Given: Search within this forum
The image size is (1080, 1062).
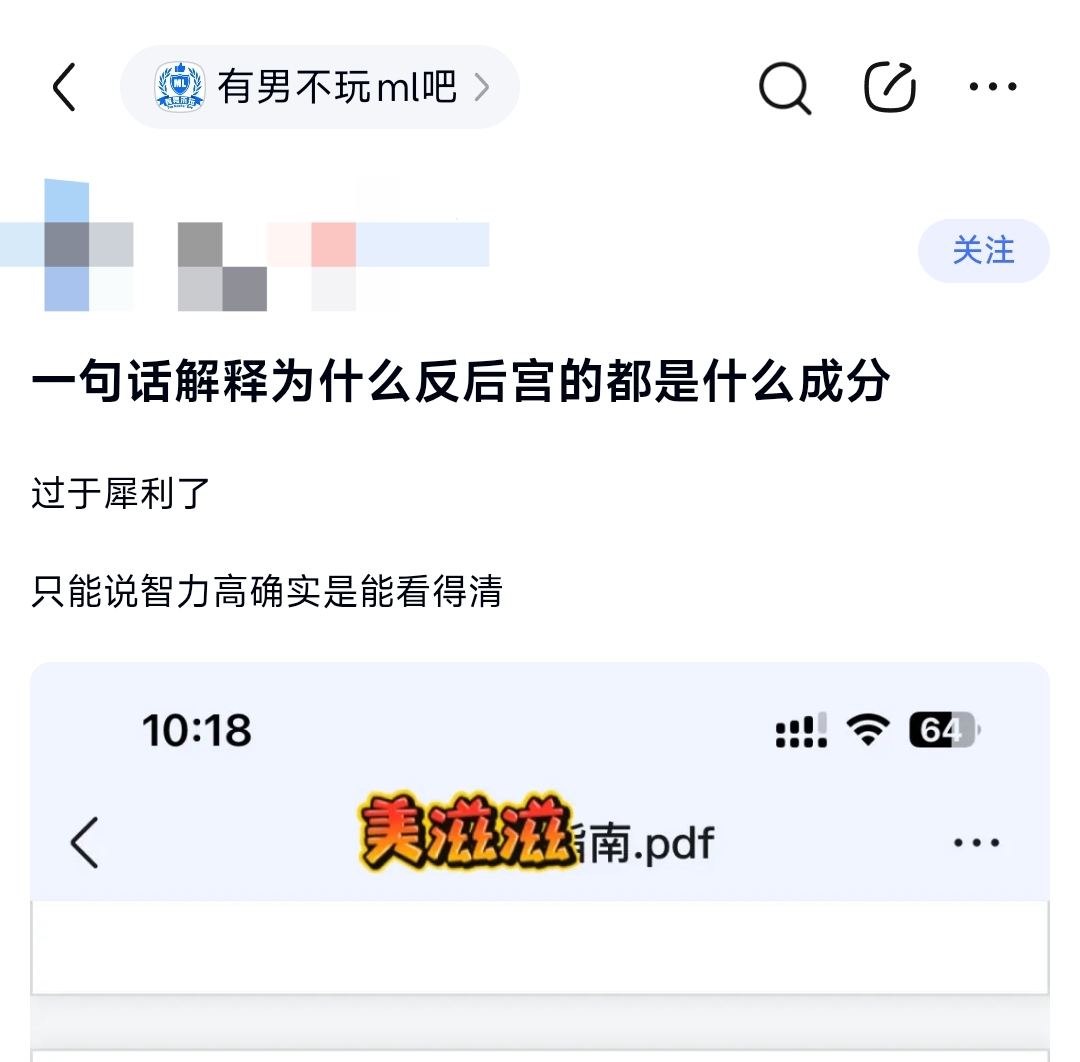Looking at the screenshot, I should [784, 88].
